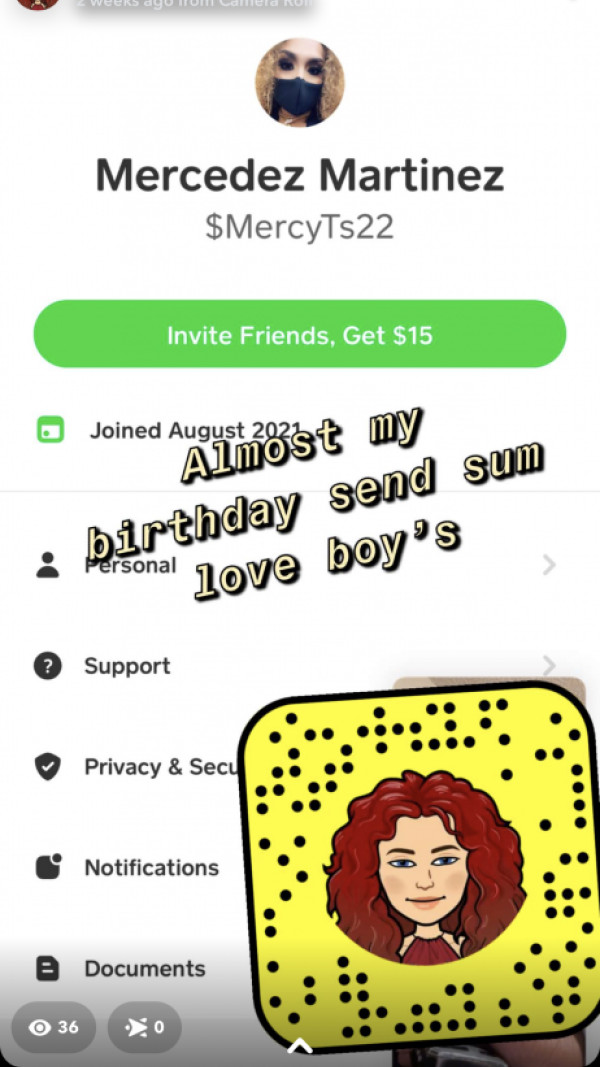Open the screenshots count pill
600x1067 pixels.
pyautogui.click(x=144, y=1027)
